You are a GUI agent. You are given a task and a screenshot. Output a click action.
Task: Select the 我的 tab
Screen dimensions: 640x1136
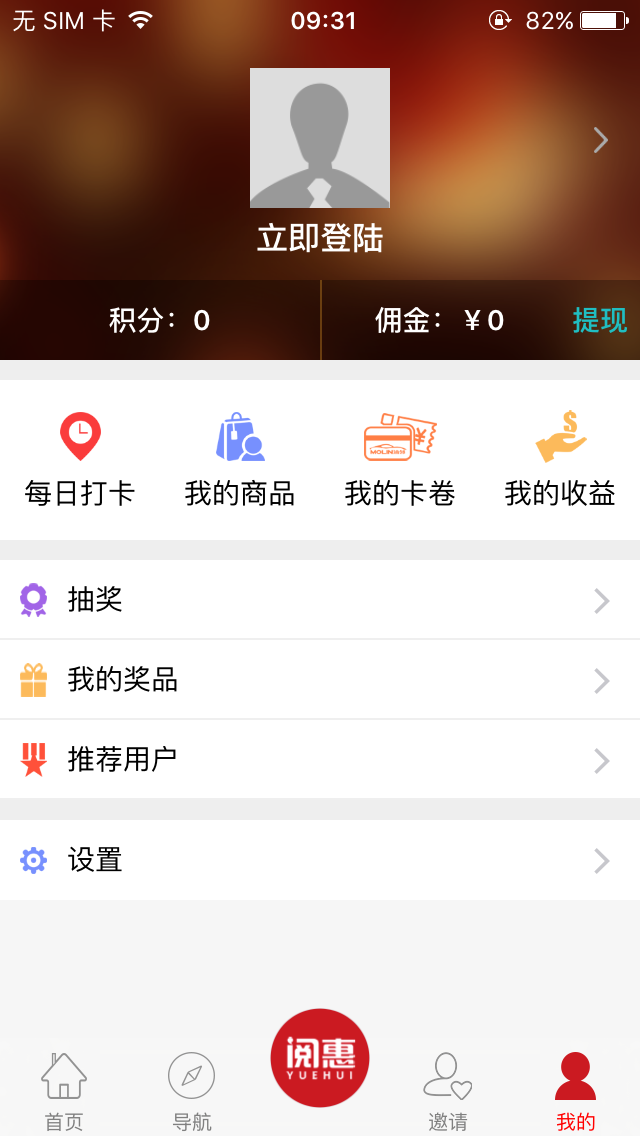click(x=576, y=1090)
